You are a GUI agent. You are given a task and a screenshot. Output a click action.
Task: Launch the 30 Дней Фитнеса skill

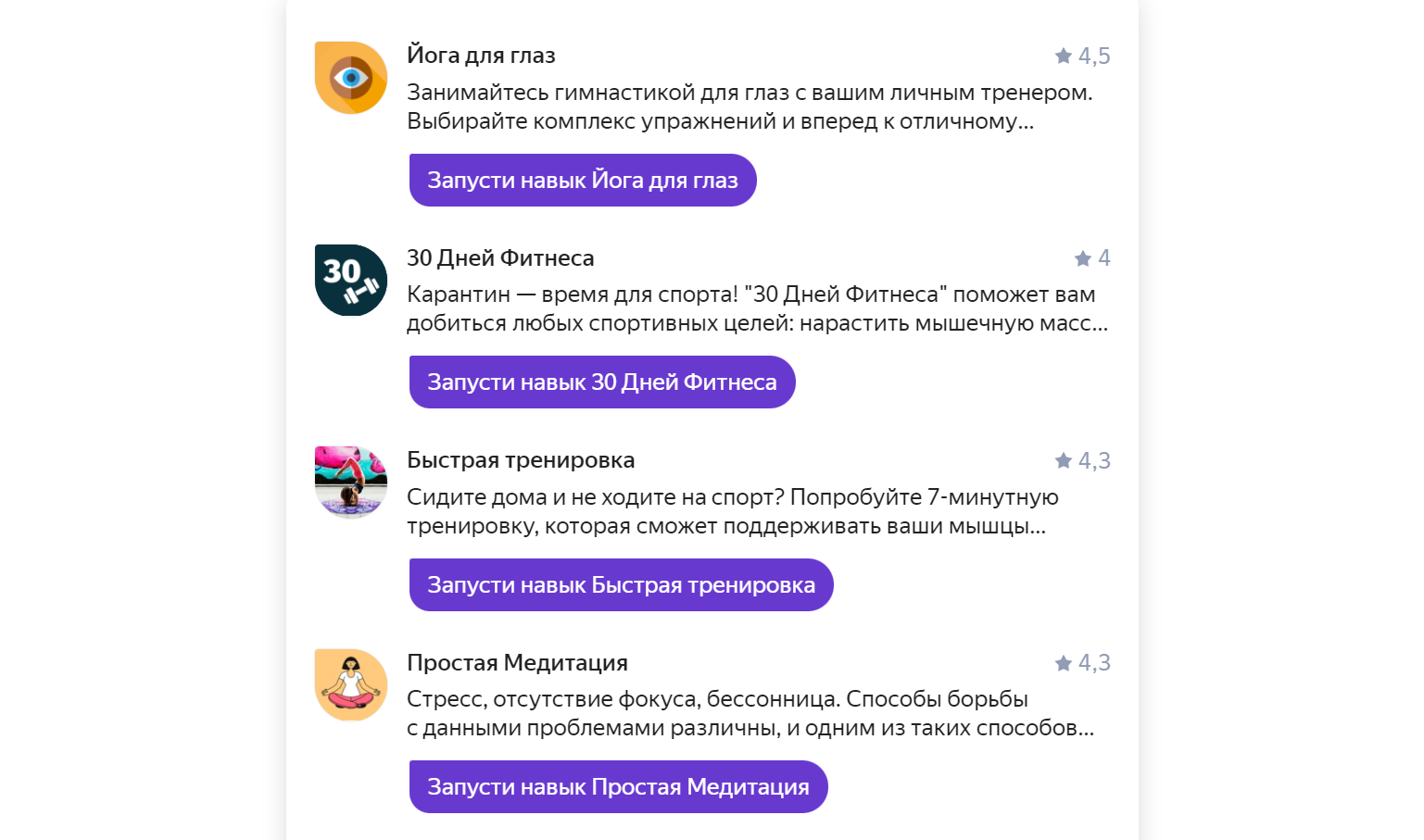coord(601,382)
